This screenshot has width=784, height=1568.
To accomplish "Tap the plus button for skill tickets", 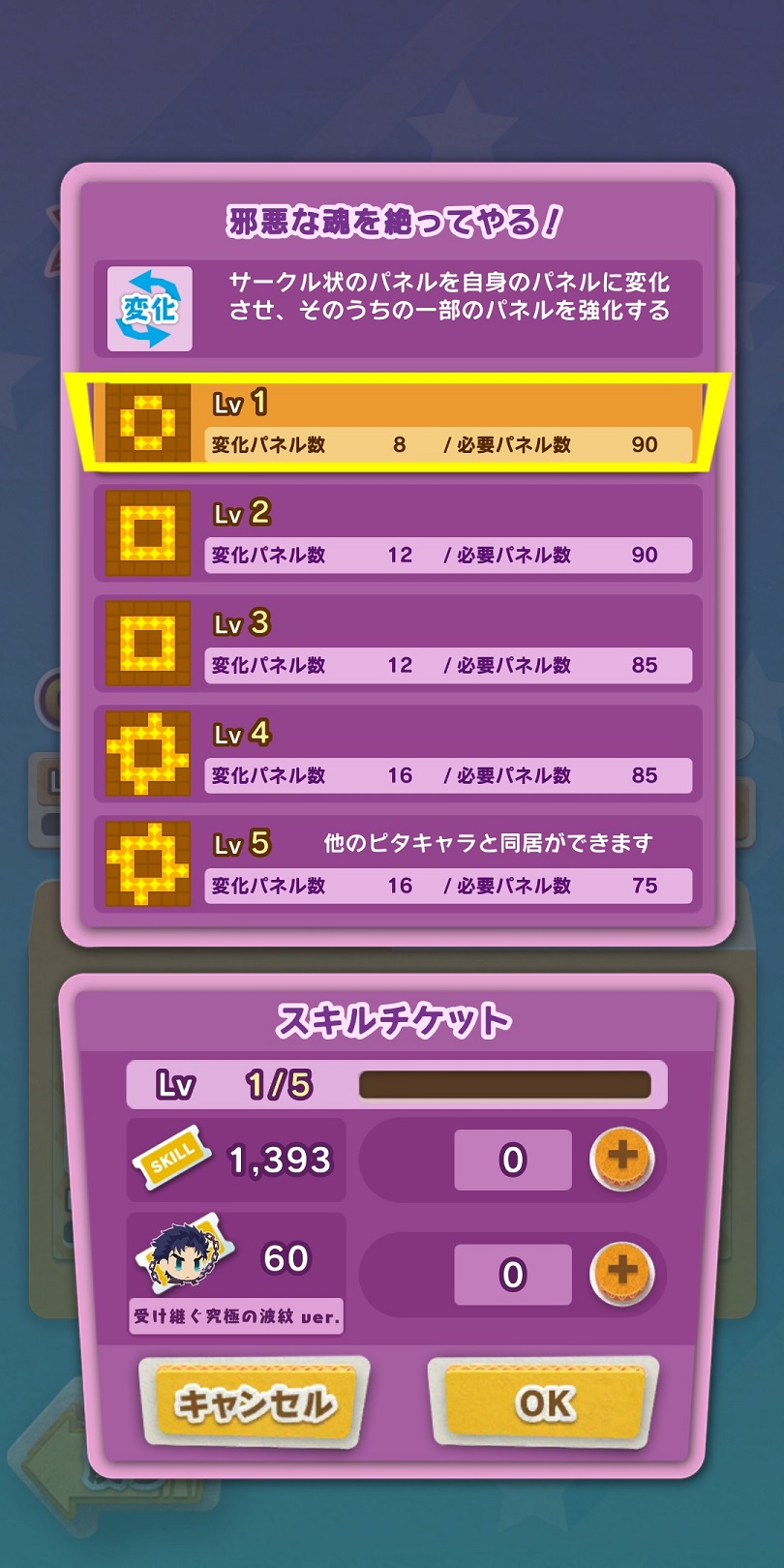I will click(622, 1158).
